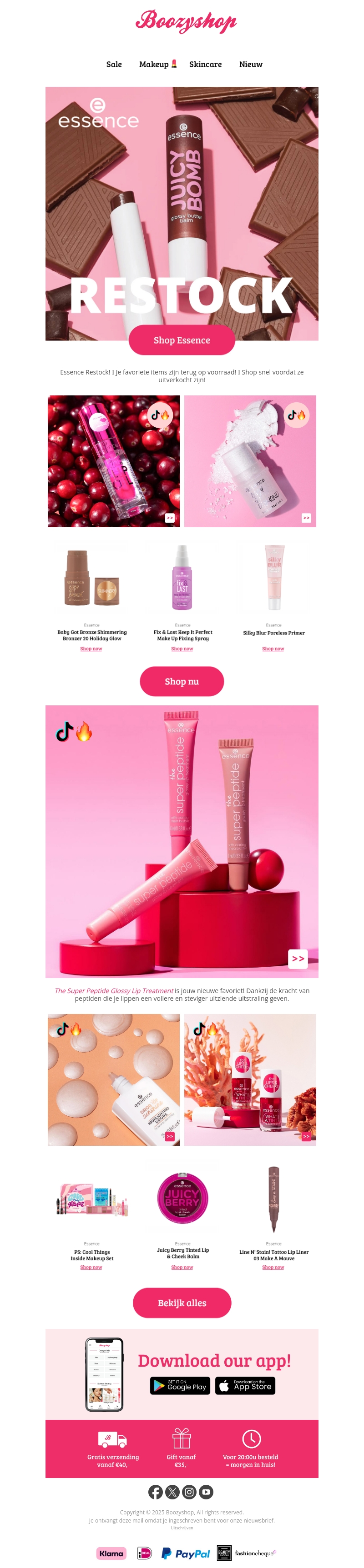Open the Sale category
Viewport: 364px width, 1568px height.
point(114,65)
